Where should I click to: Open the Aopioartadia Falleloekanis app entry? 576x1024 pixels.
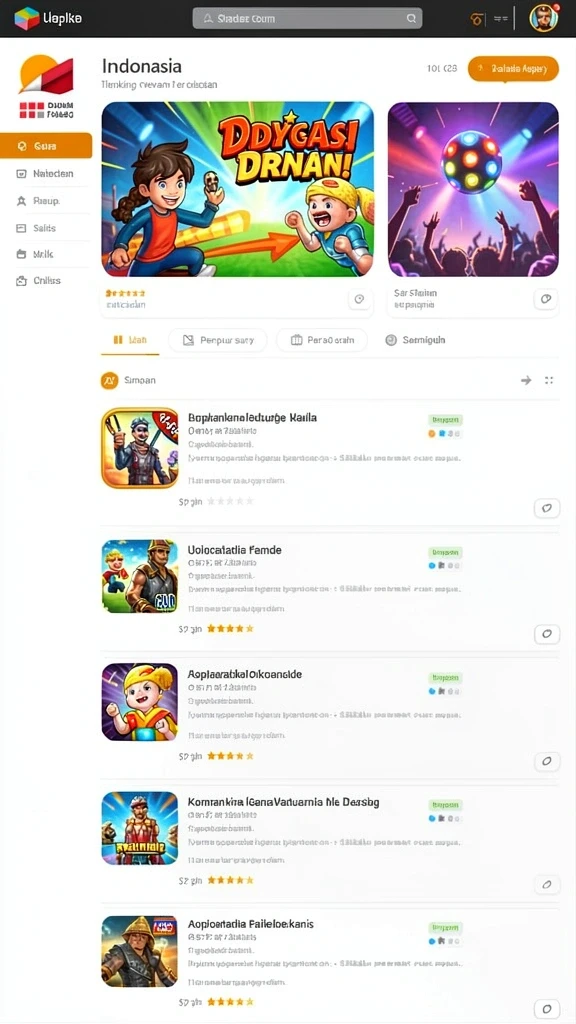tap(330, 964)
